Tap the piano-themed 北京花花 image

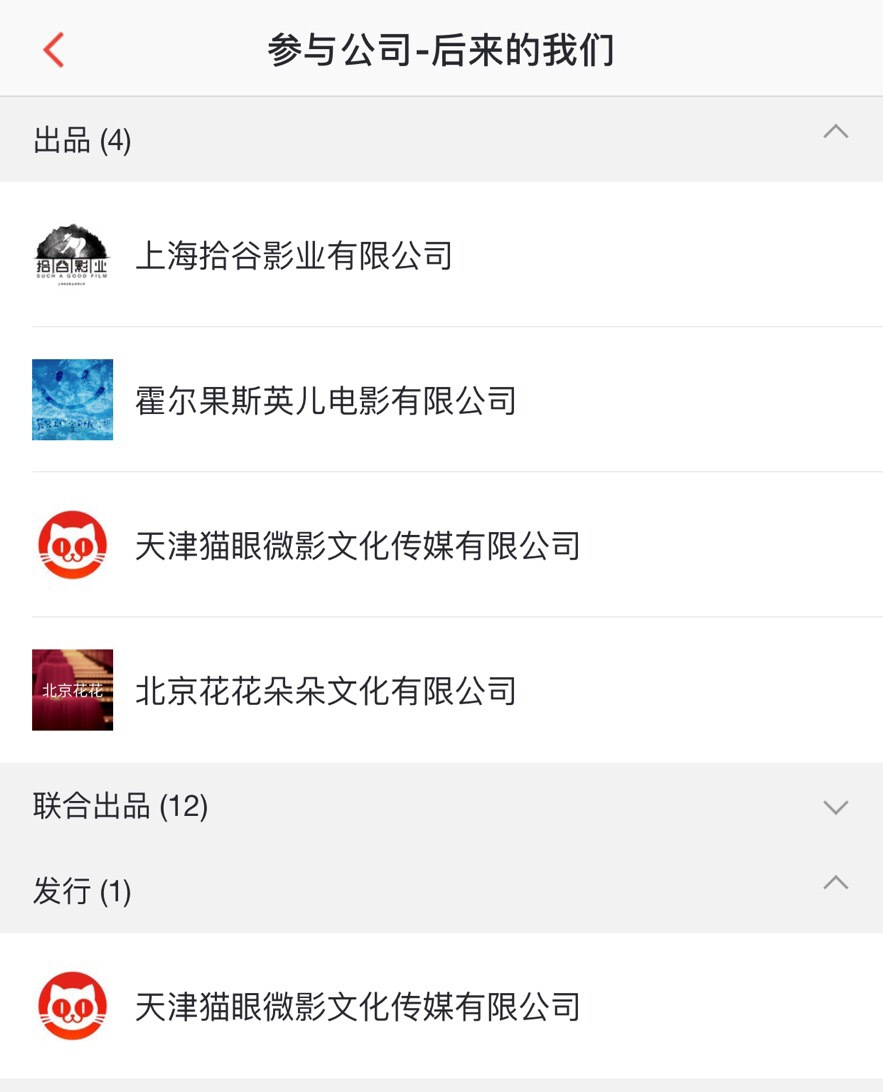pyautogui.click(x=71, y=691)
